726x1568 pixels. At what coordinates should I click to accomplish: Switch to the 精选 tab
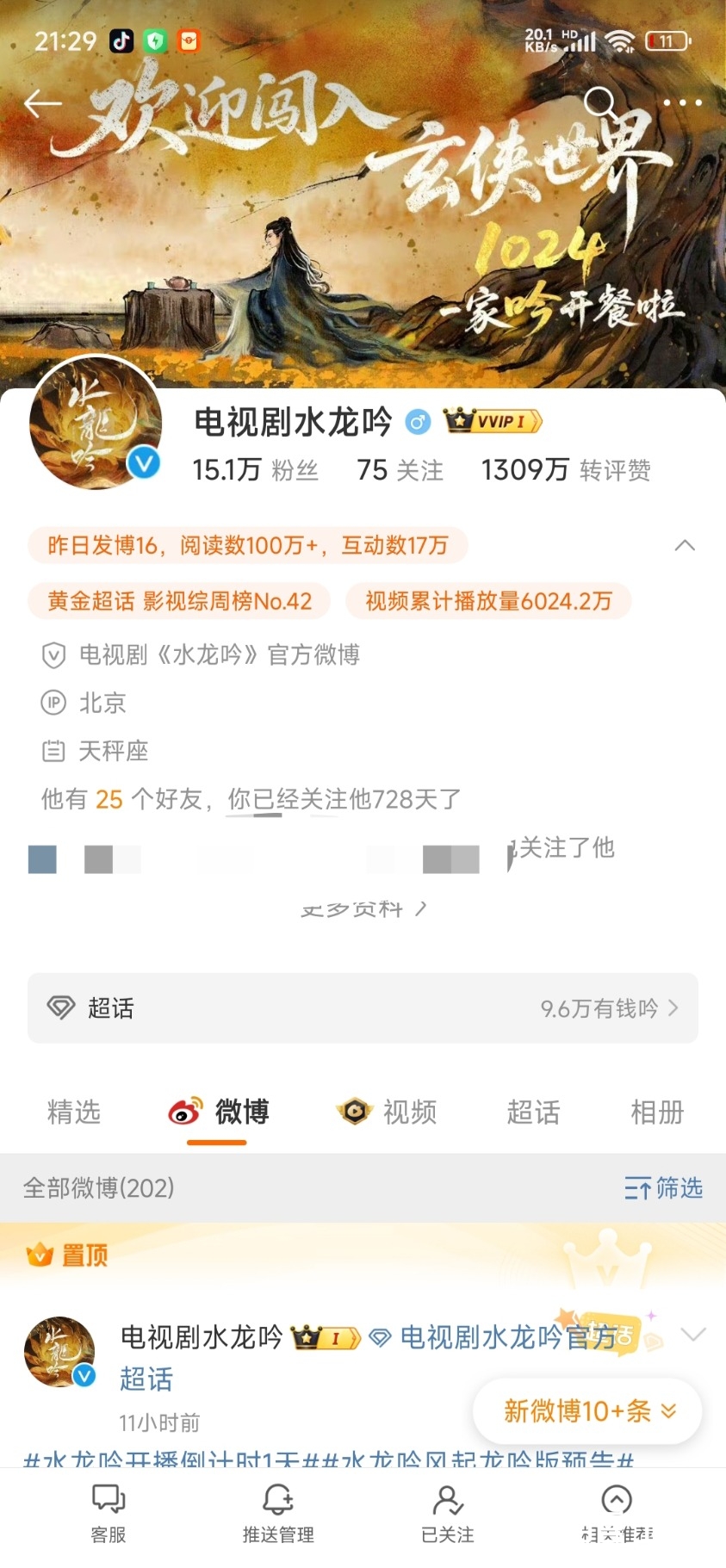pyautogui.click(x=74, y=1112)
